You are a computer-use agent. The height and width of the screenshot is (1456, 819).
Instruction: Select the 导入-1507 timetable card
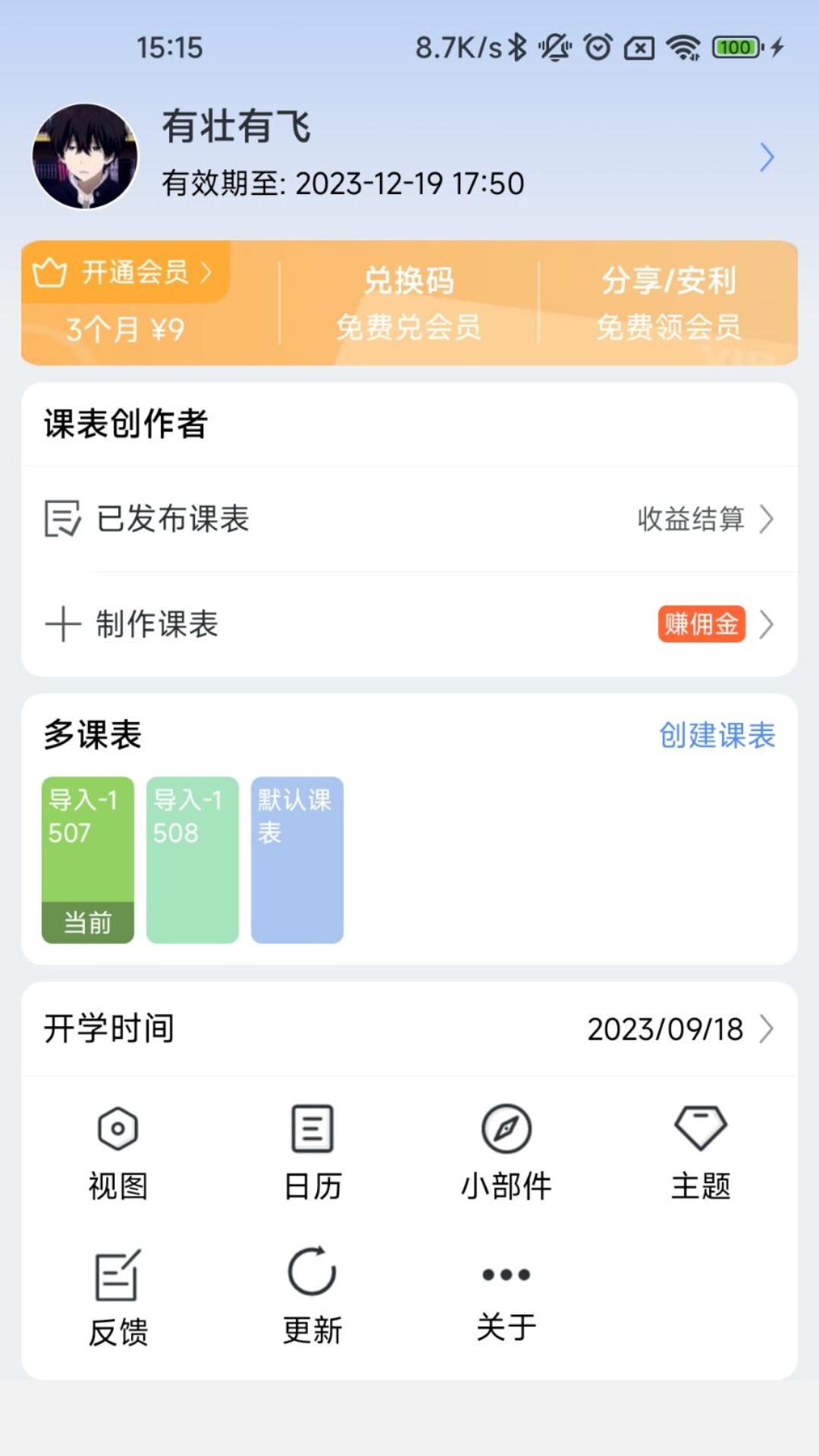[88, 859]
